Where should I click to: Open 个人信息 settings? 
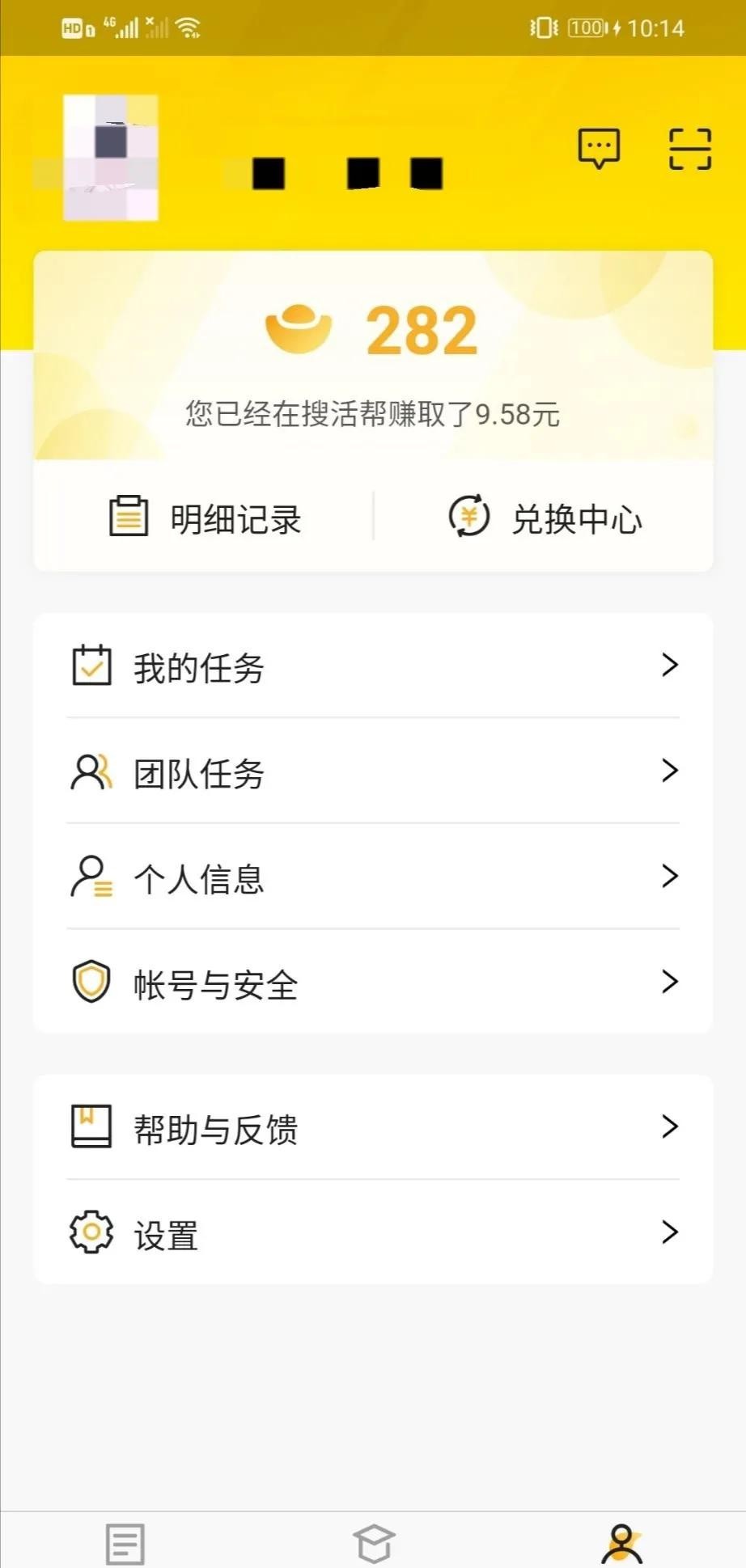[x=373, y=877]
